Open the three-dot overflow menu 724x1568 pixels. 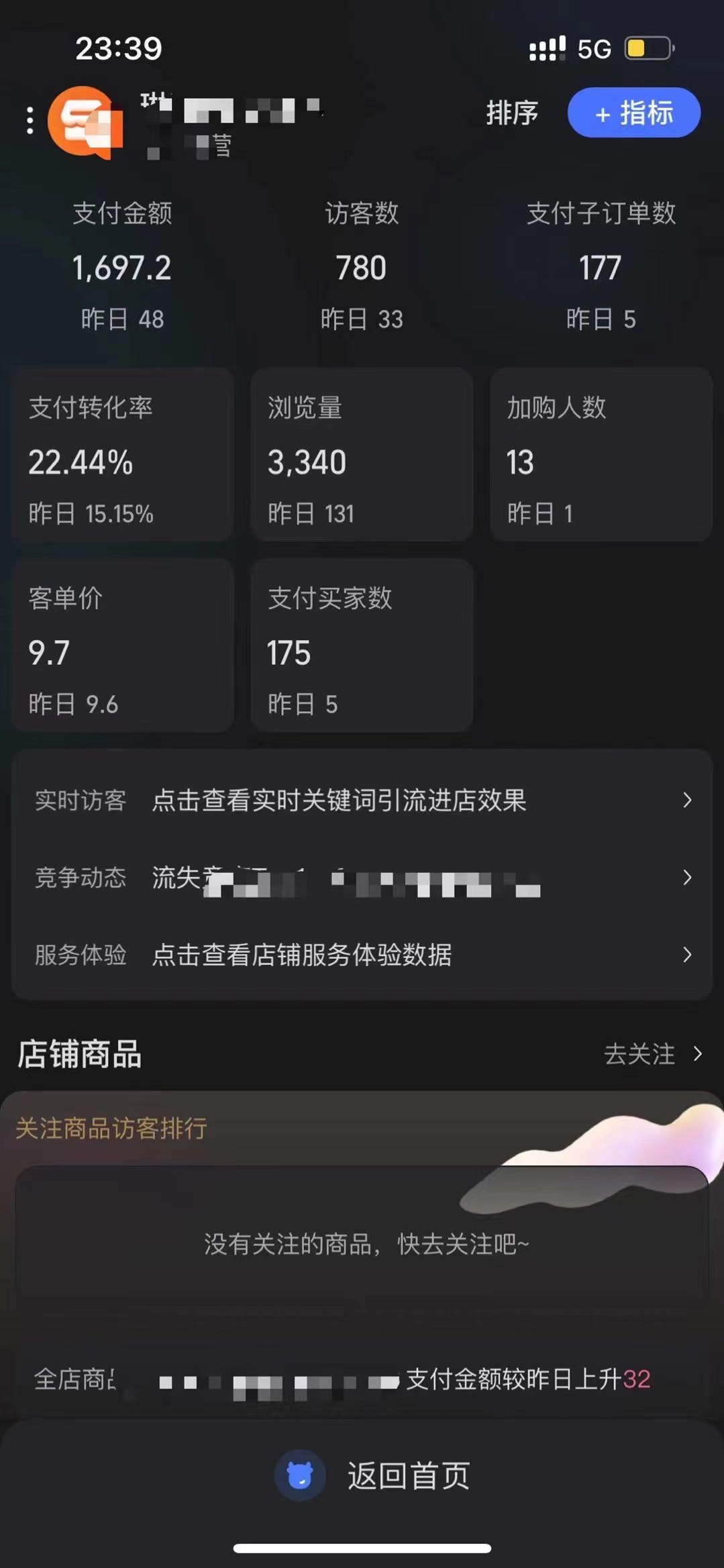pyautogui.click(x=30, y=121)
